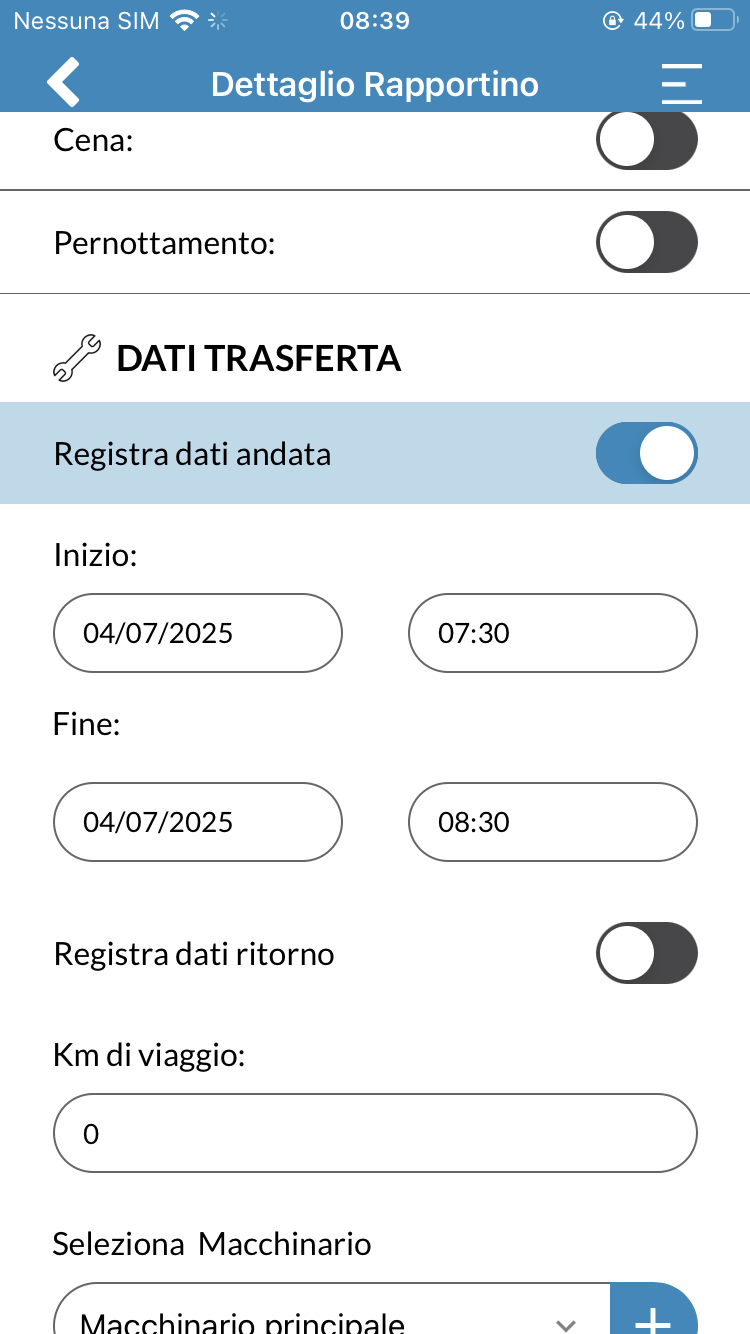Disable Registra dati andata
The image size is (750, 1334).
647,453
